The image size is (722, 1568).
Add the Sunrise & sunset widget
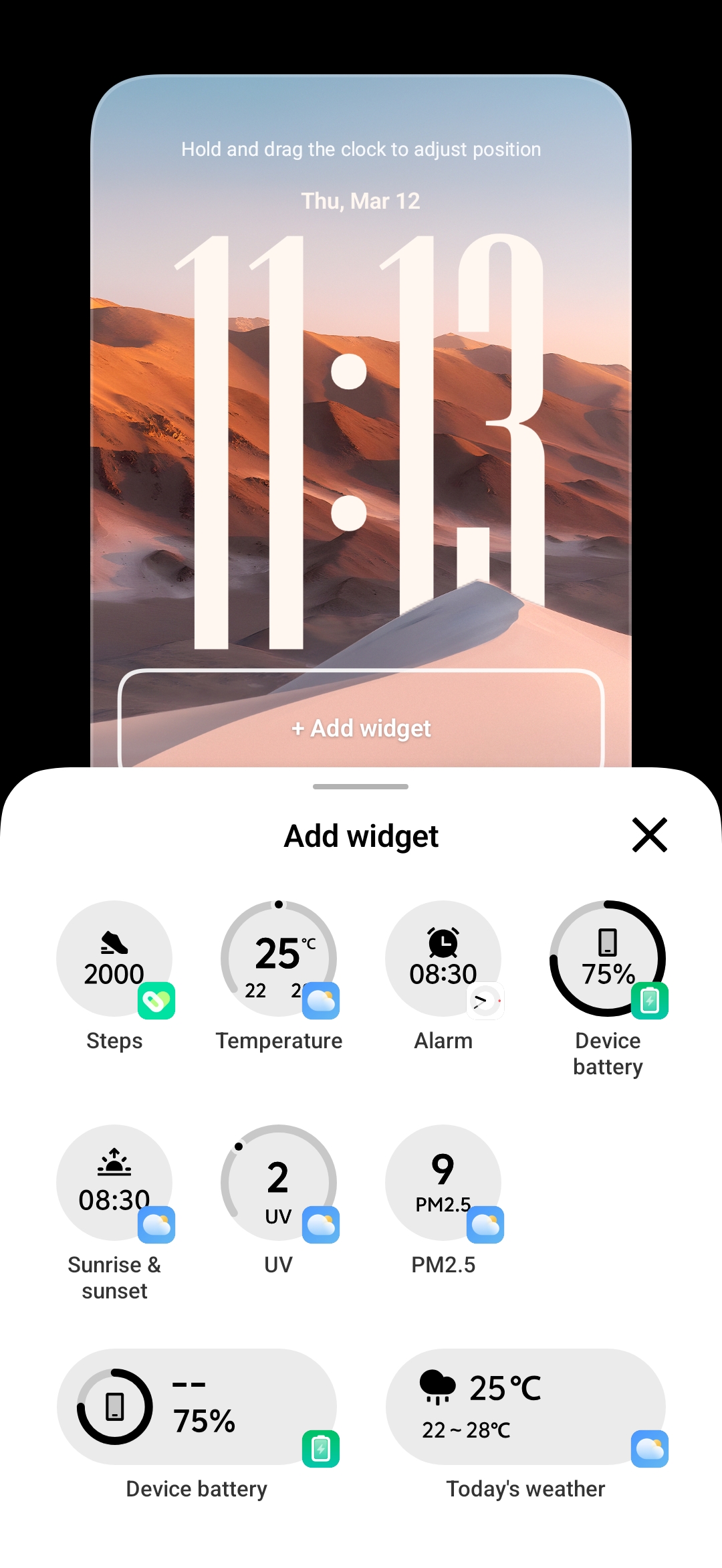tap(114, 1183)
